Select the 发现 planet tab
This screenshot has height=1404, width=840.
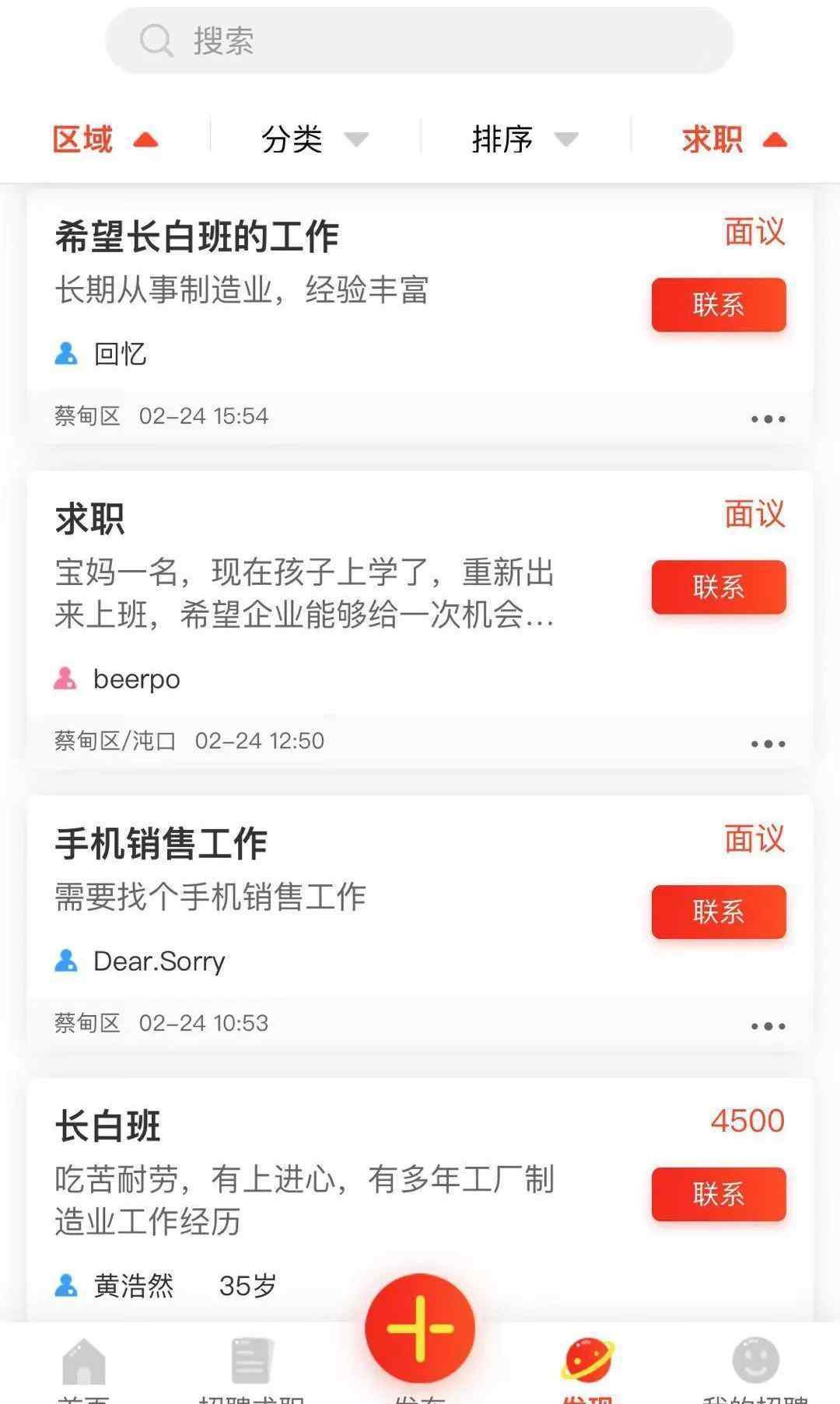pos(587,1369)
